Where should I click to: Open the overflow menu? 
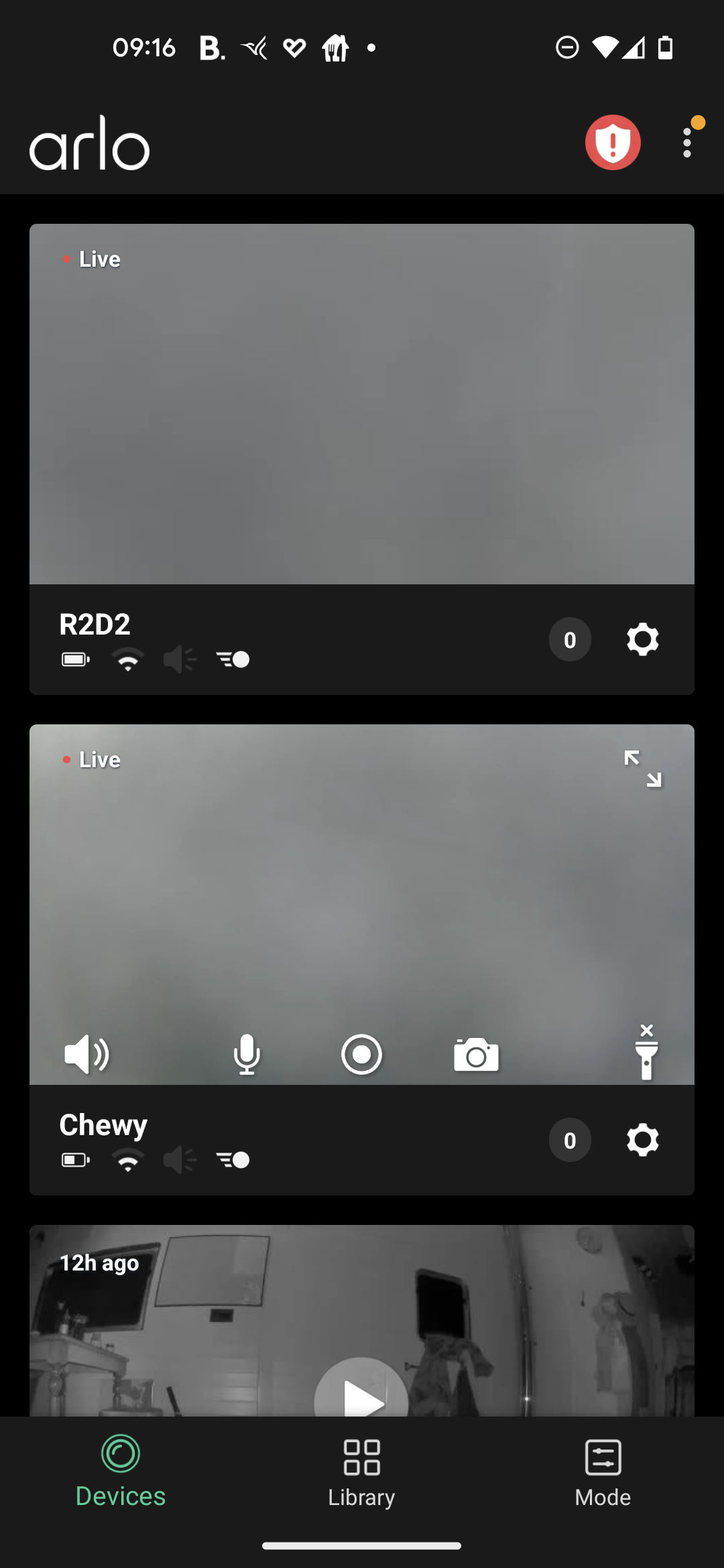(x=687, y=143)
